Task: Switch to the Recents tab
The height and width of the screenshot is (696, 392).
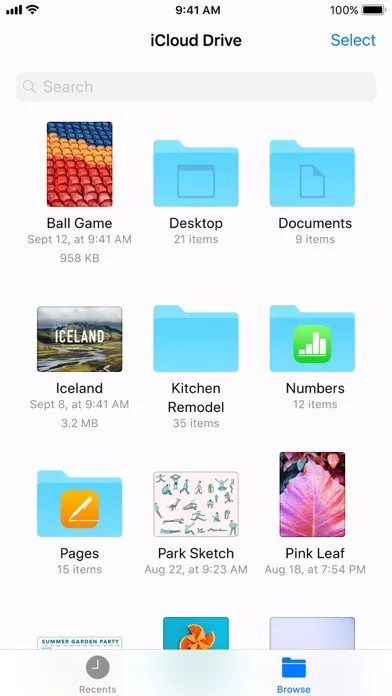Action: click(98, 674)
